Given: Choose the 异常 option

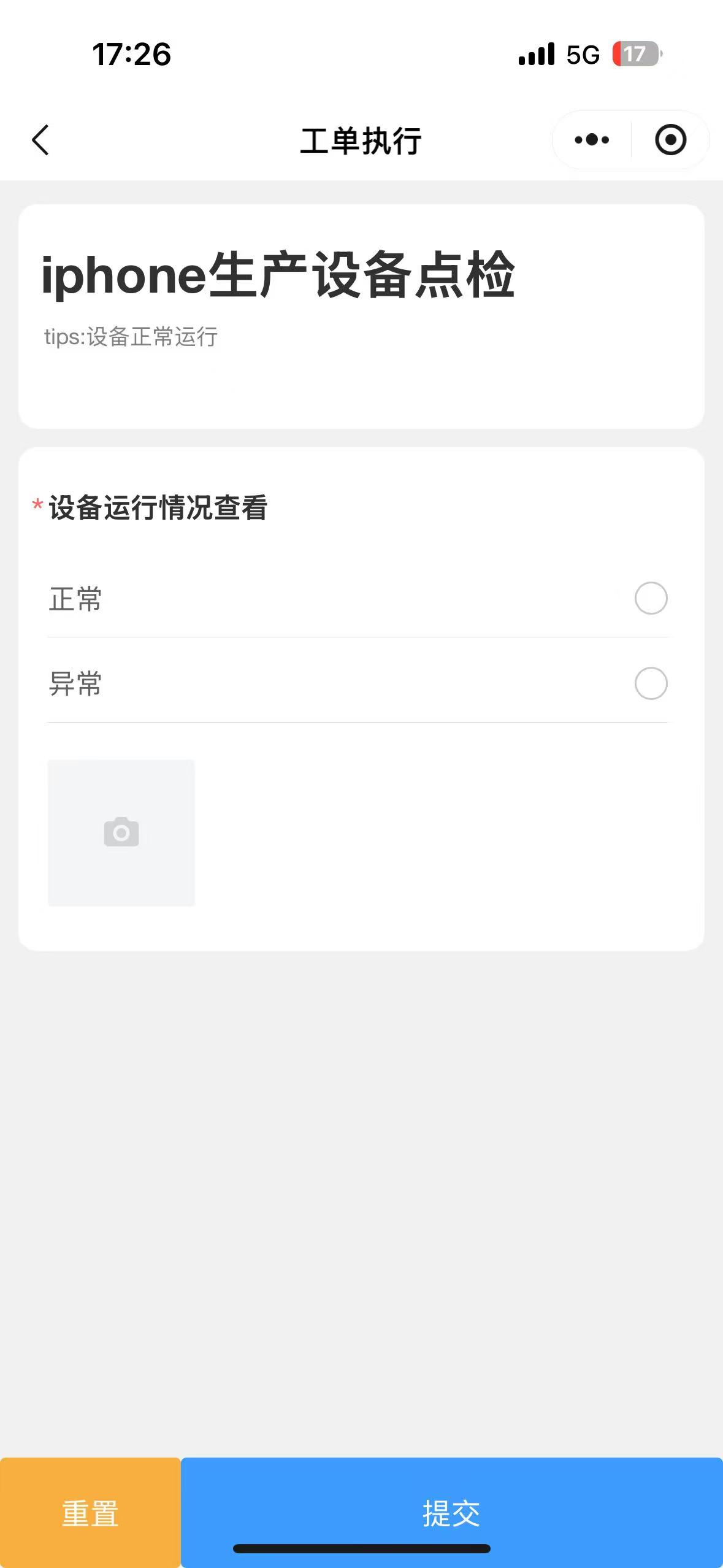Looking at the screenshot, I should pos(651,683).
